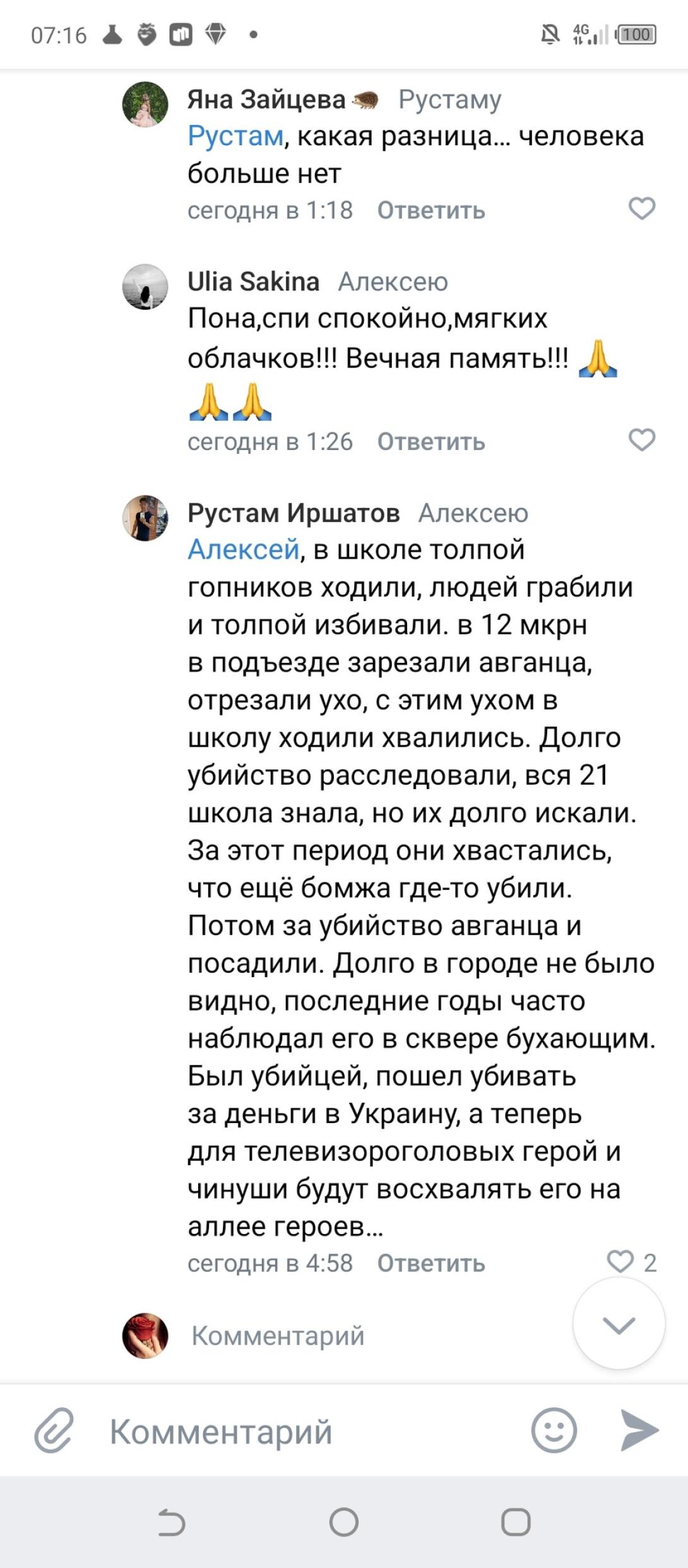Go back using the system back button
Screen dimensions: 688x1568
pyautogui.click(x=172, y=1523)
